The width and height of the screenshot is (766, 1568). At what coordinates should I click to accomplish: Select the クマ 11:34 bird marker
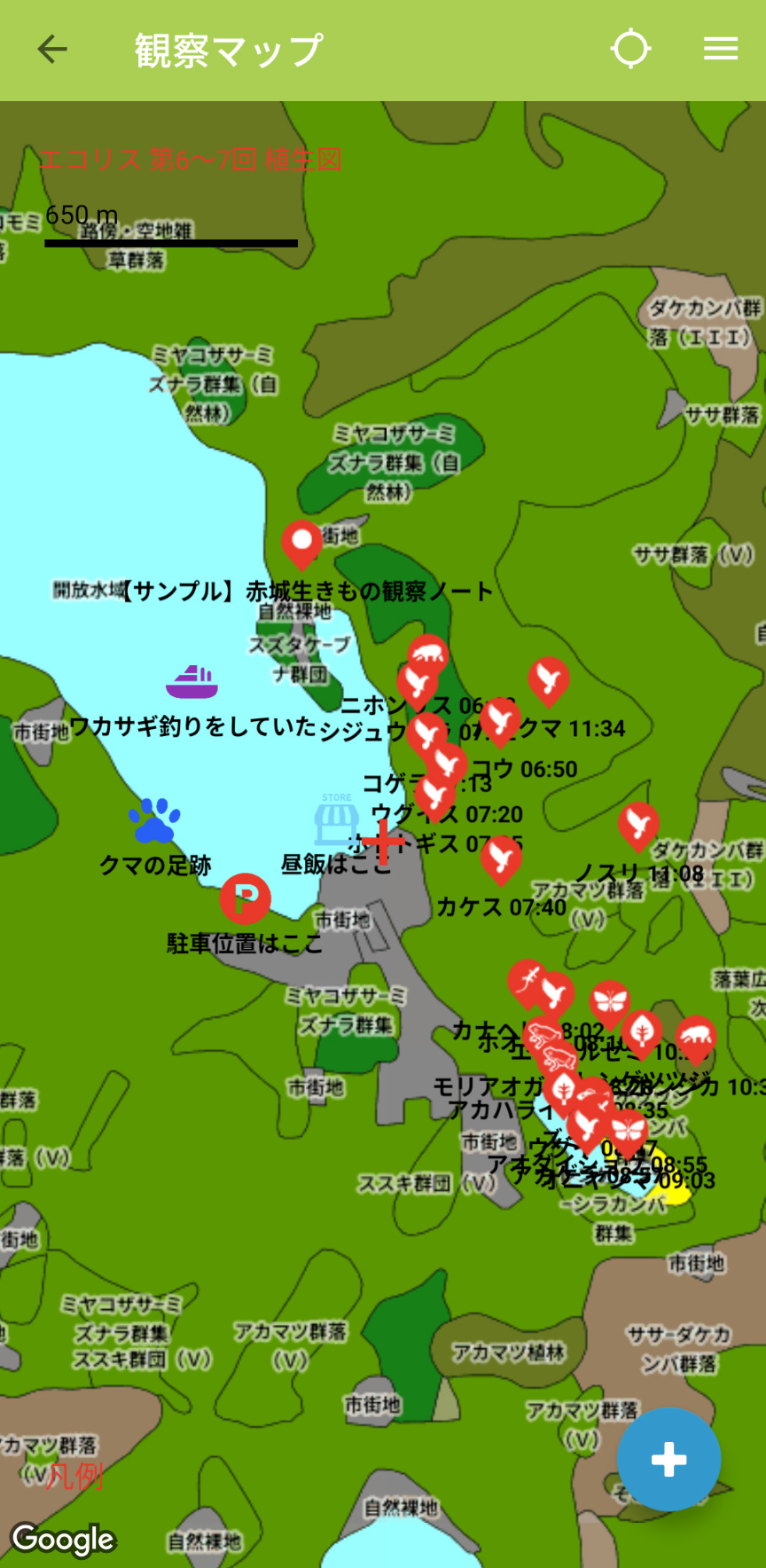(x=549, y=679)
